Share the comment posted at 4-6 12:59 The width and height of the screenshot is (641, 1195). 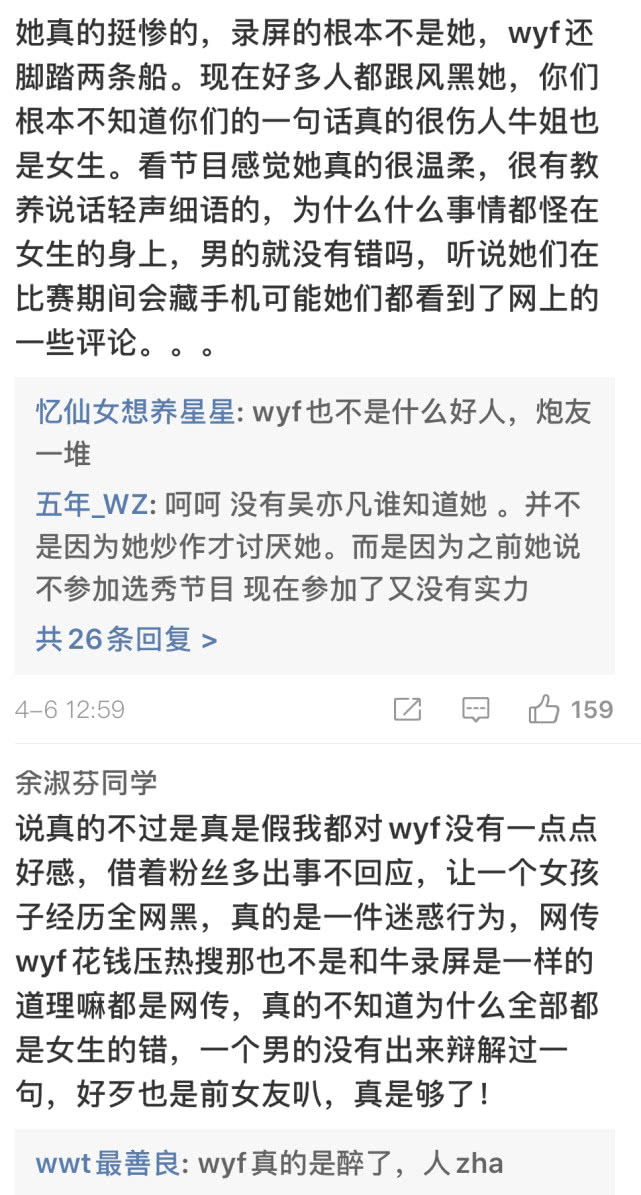click(x=407, y=710)
